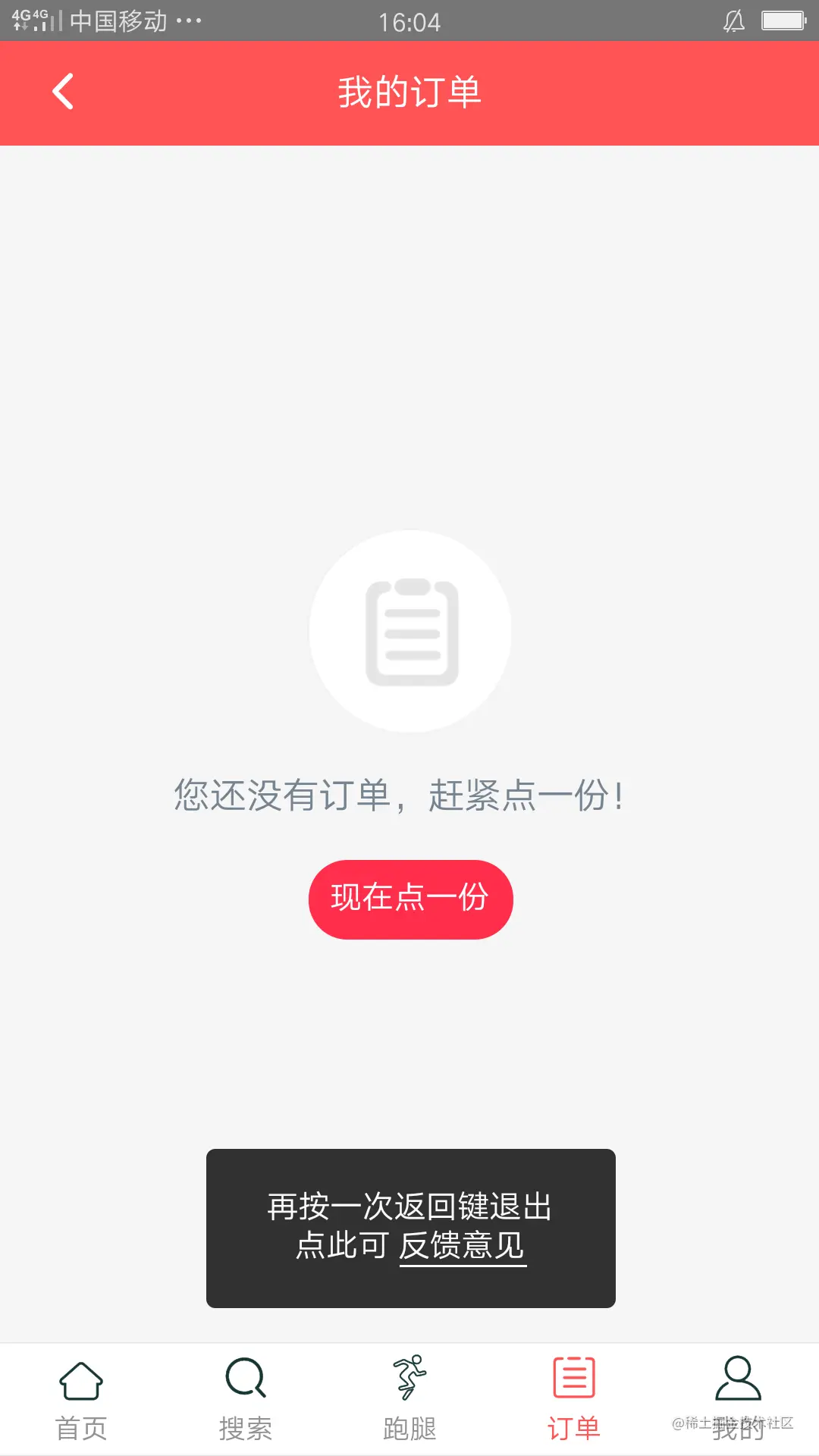Click the empty order prompt text
The image size is (819, 1456).
[398, 795]
